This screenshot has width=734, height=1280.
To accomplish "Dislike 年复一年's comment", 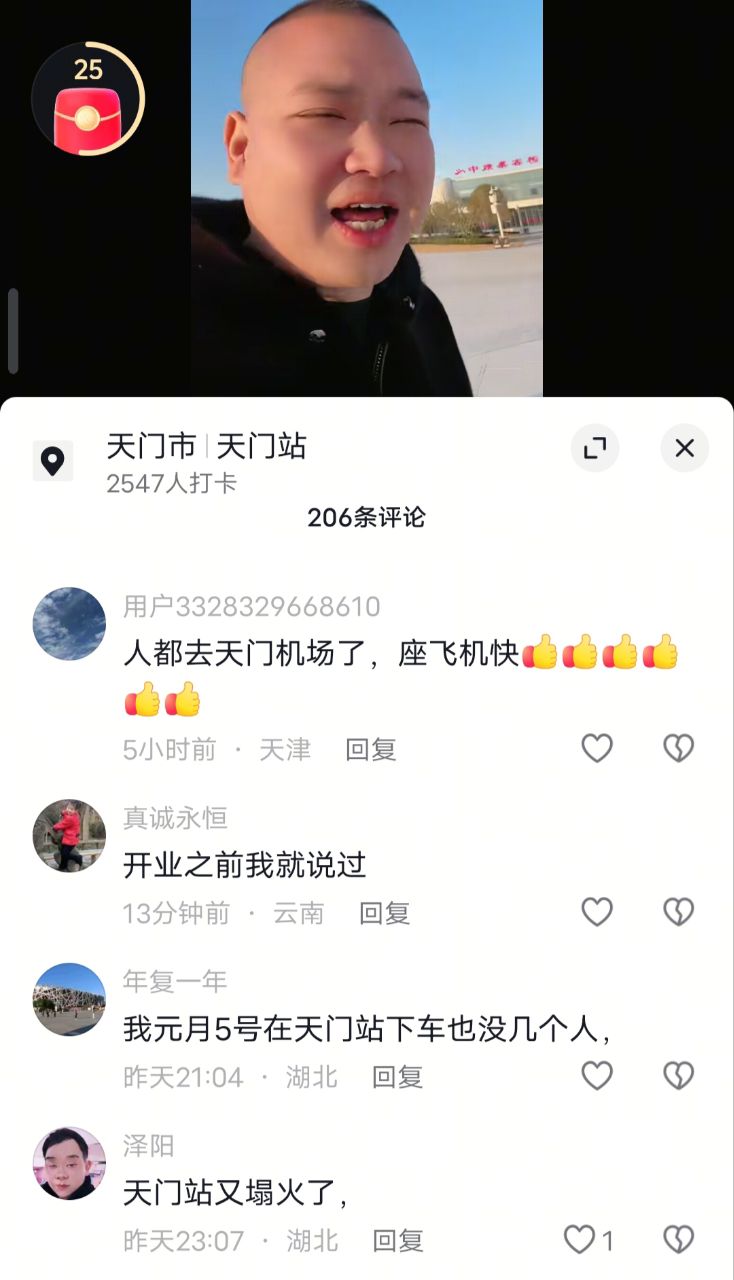I will pyautogui.click(x=679, y=1075).
